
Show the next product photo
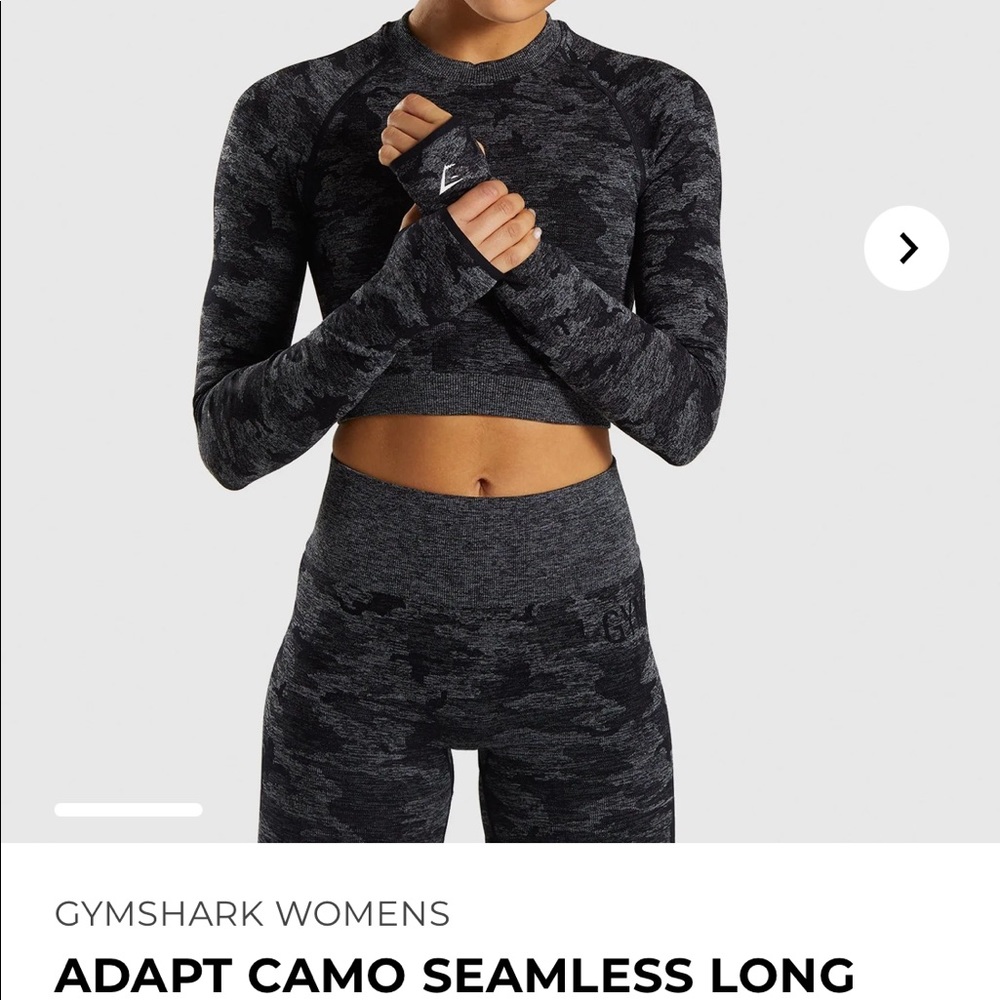pyautogui.click(x=906, y=248)
